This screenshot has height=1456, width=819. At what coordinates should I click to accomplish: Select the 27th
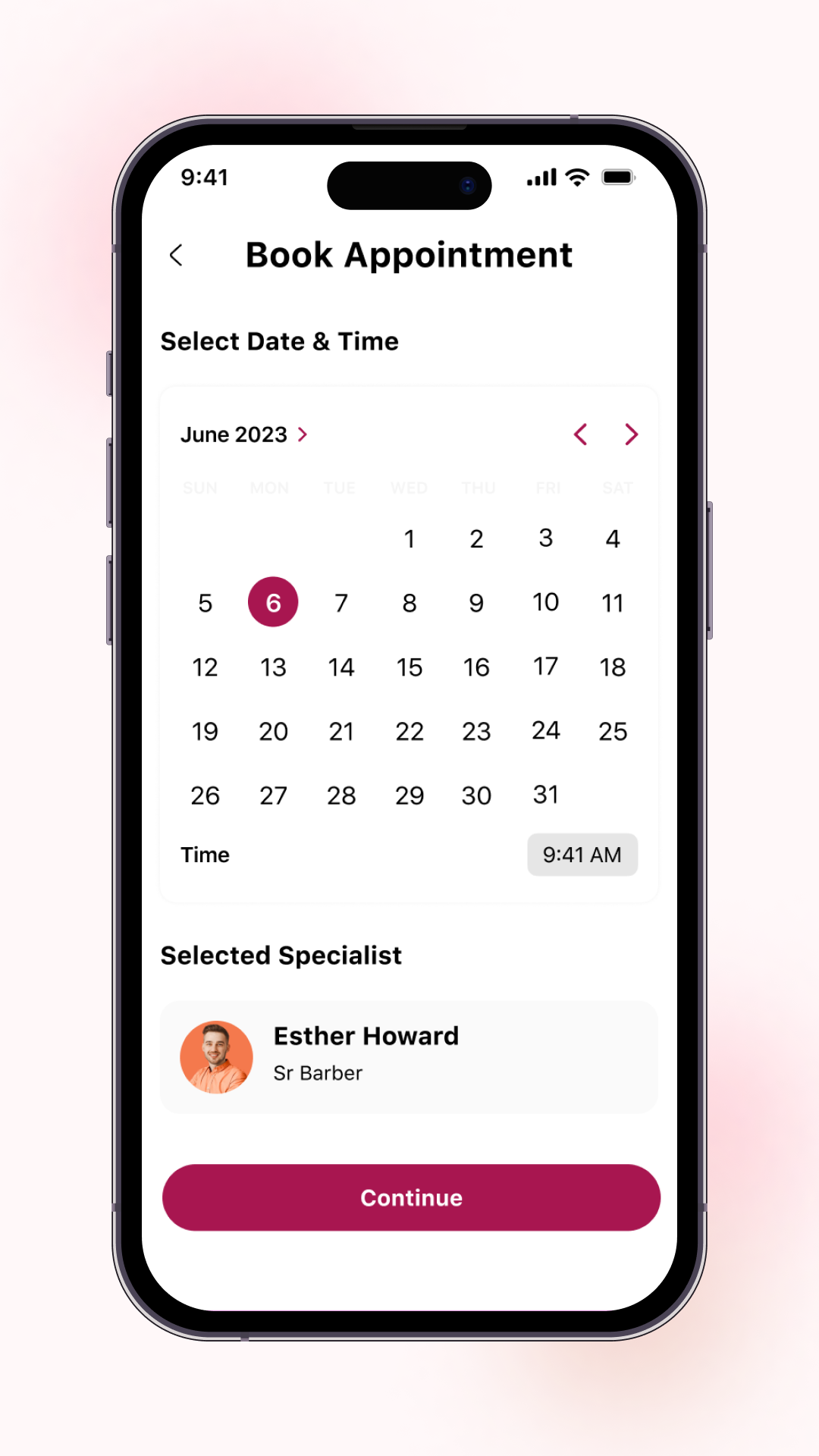coord(273,795)
